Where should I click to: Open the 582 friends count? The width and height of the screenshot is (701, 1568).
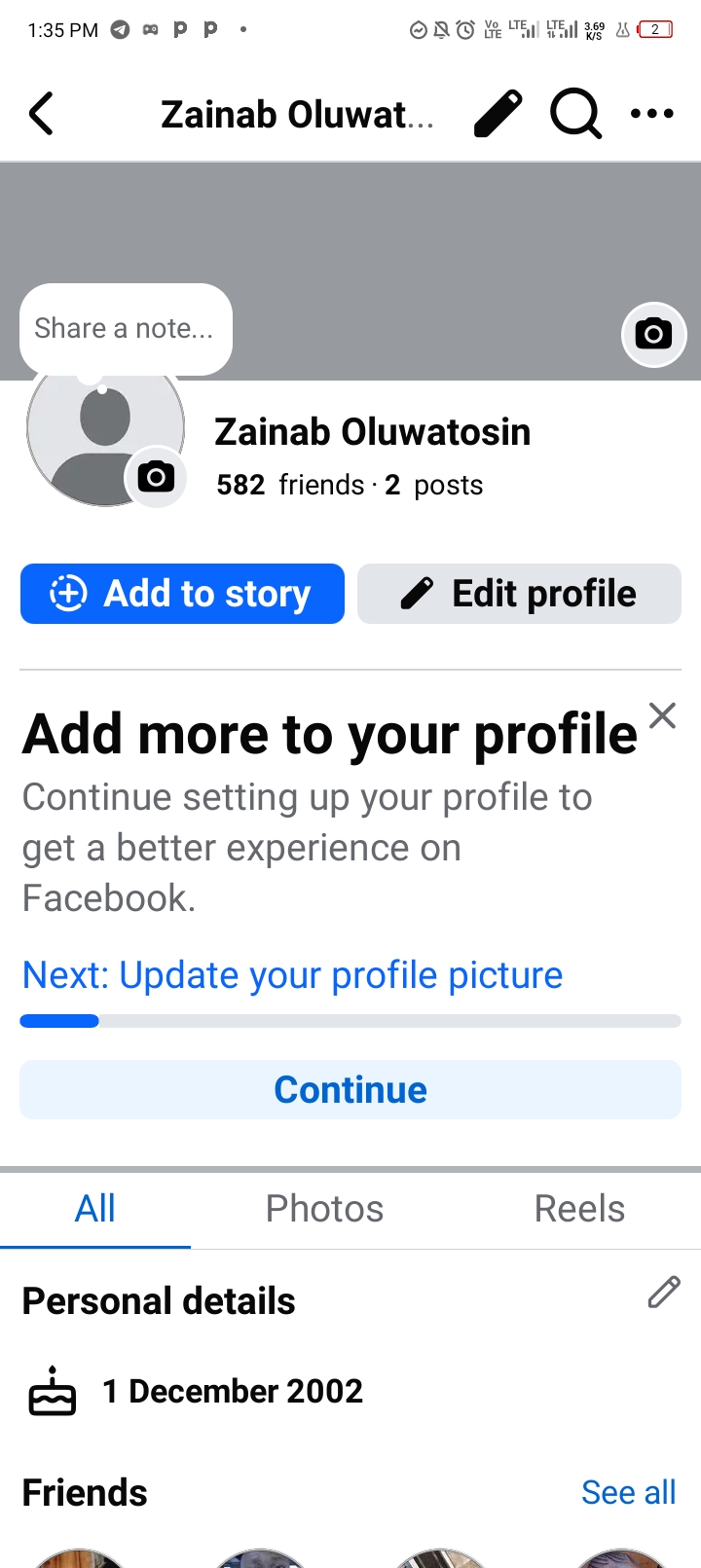(290, 485)
